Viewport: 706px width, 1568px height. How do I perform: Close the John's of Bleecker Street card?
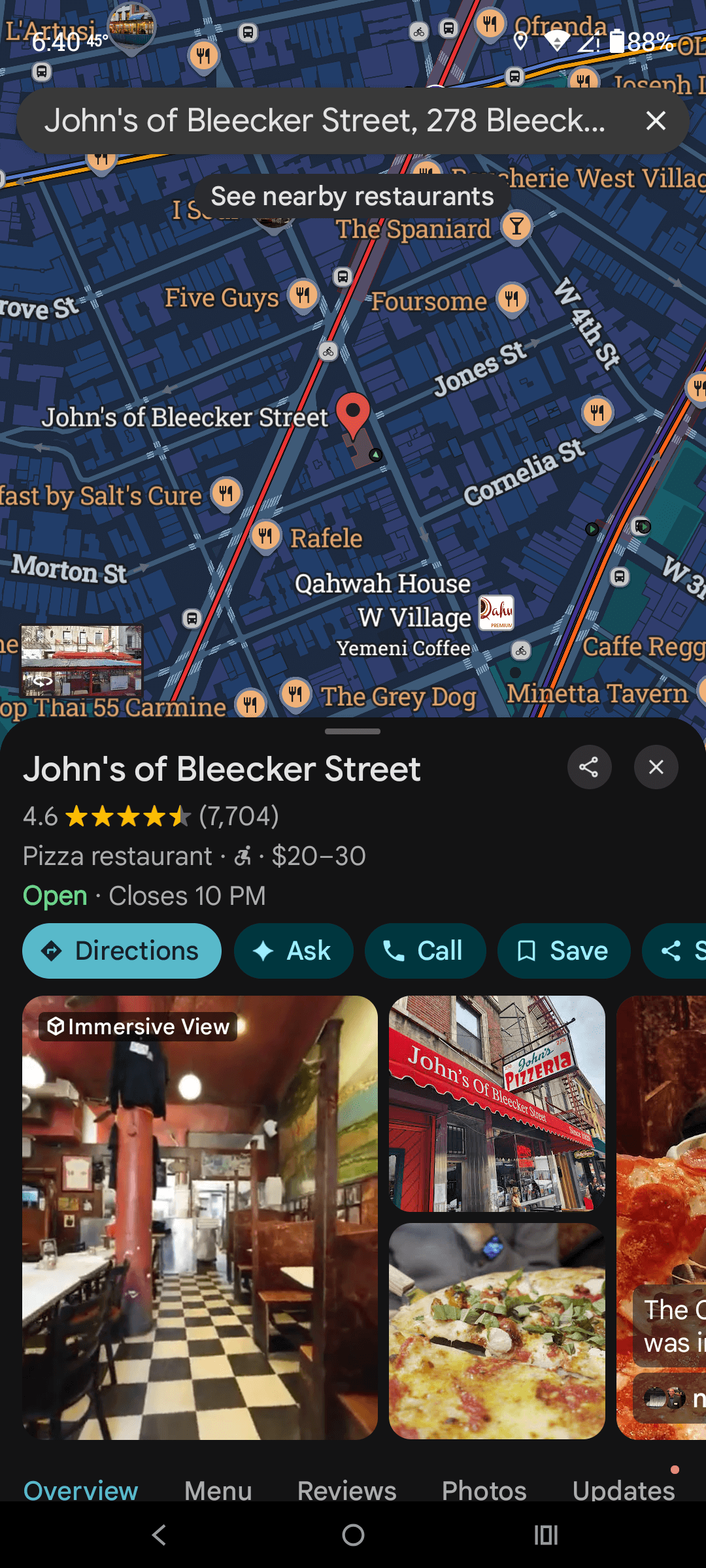(656, 767)
